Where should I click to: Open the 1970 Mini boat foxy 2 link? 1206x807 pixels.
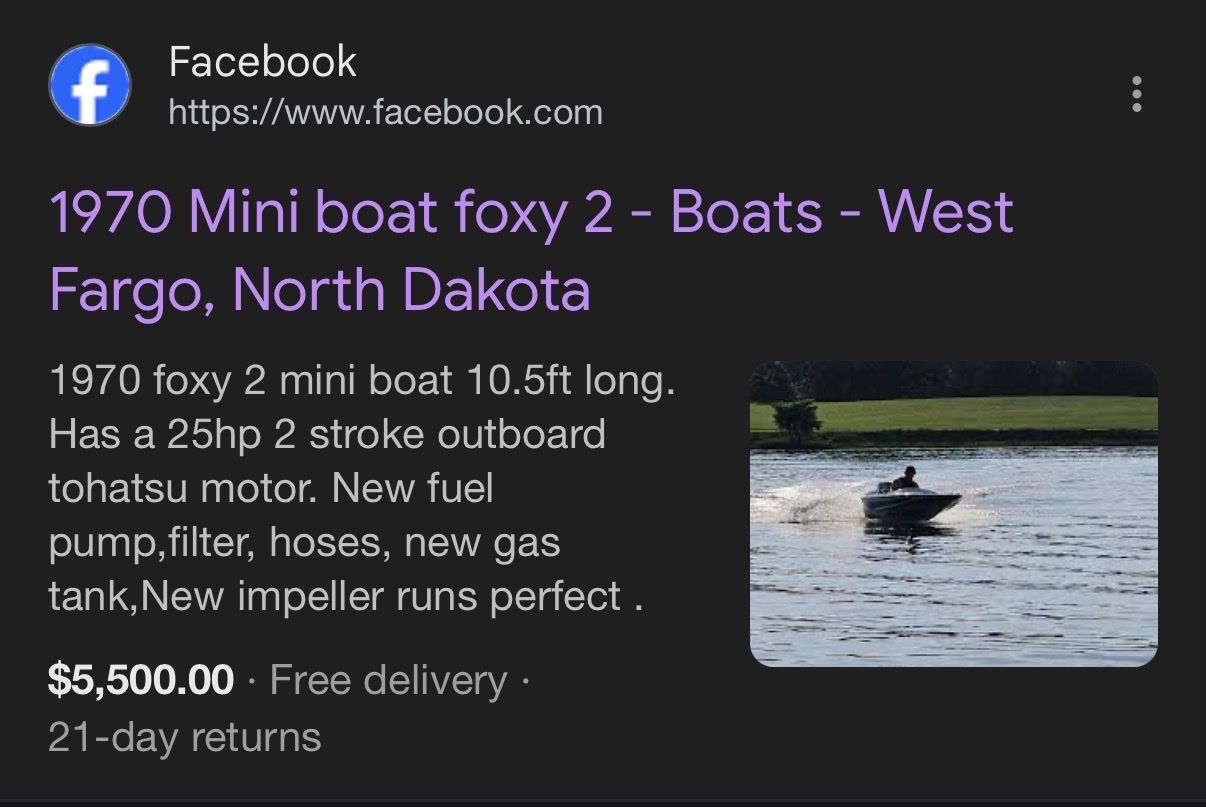point(530,250)
